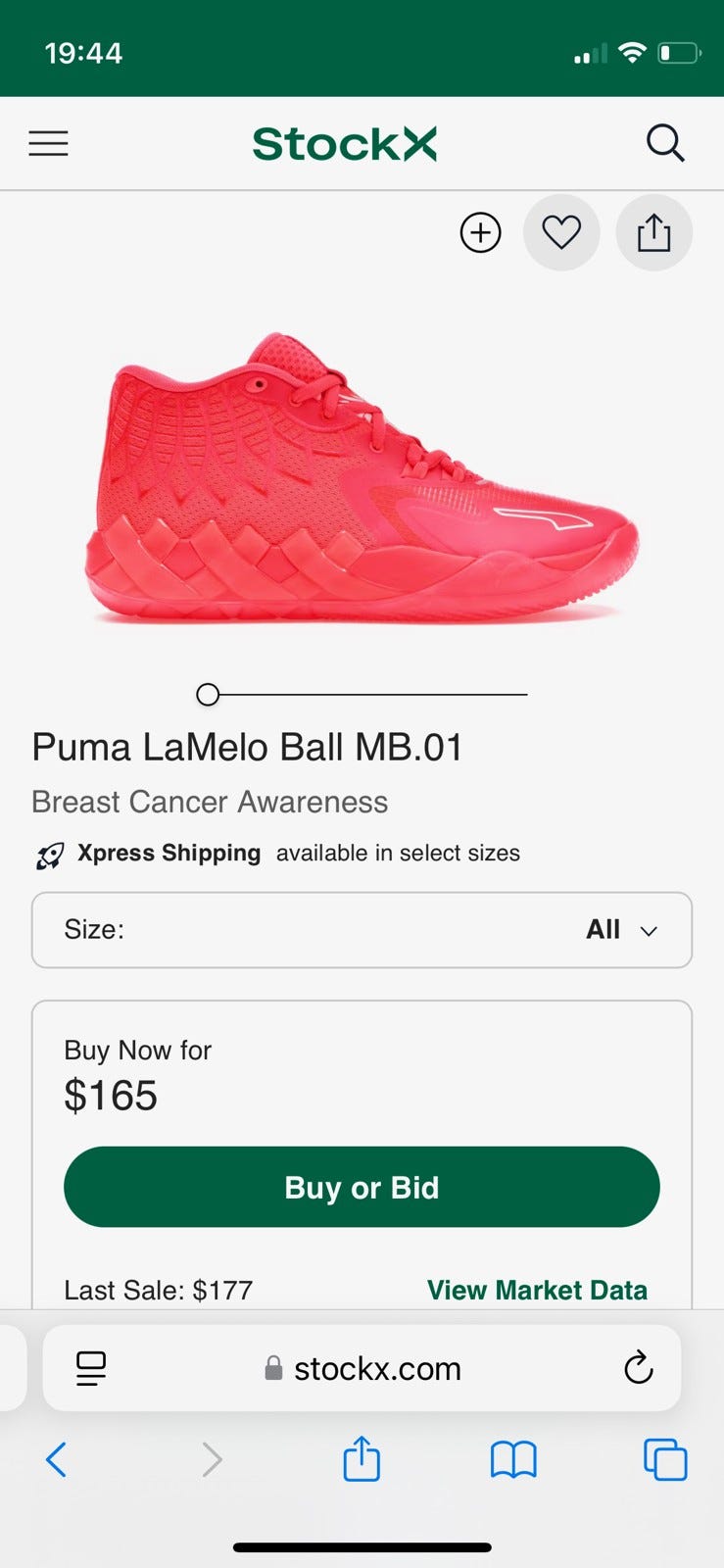Favorite this shoe with the heart icon

point(561,232)
